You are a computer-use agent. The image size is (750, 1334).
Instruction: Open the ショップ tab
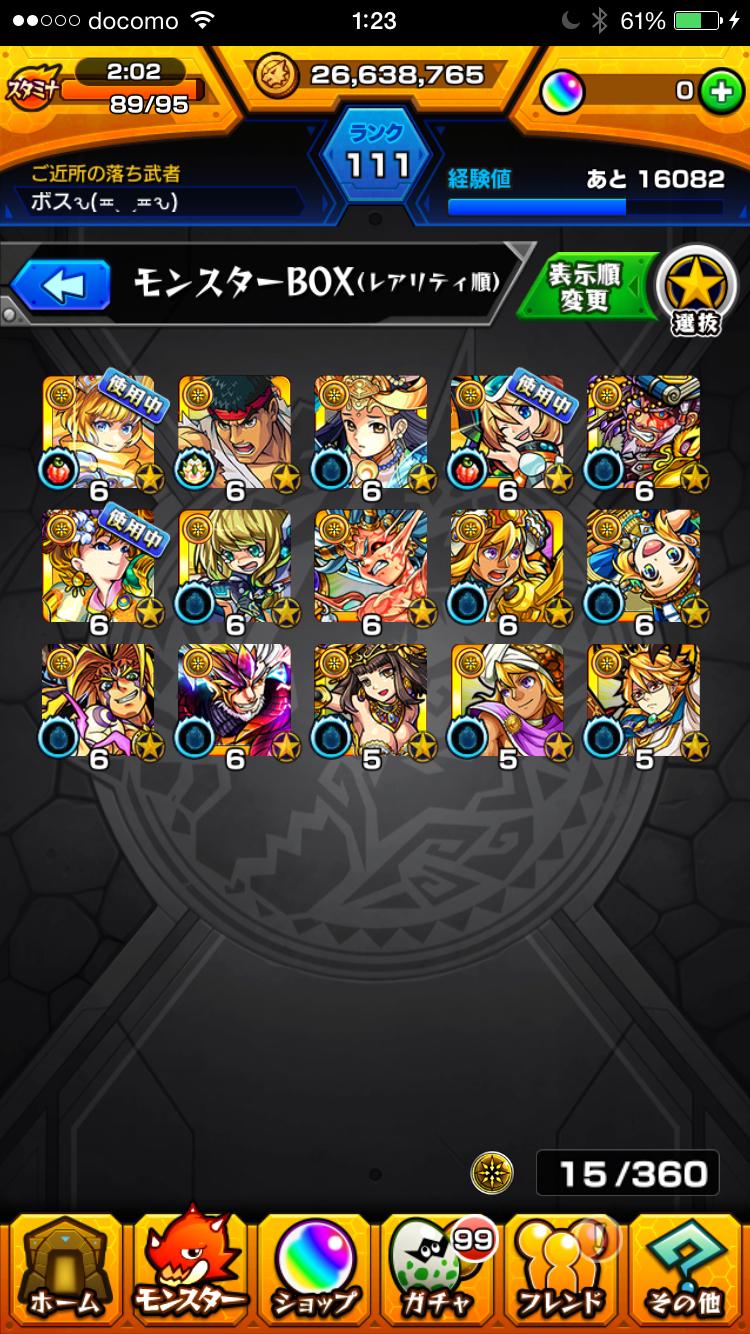312,1264
